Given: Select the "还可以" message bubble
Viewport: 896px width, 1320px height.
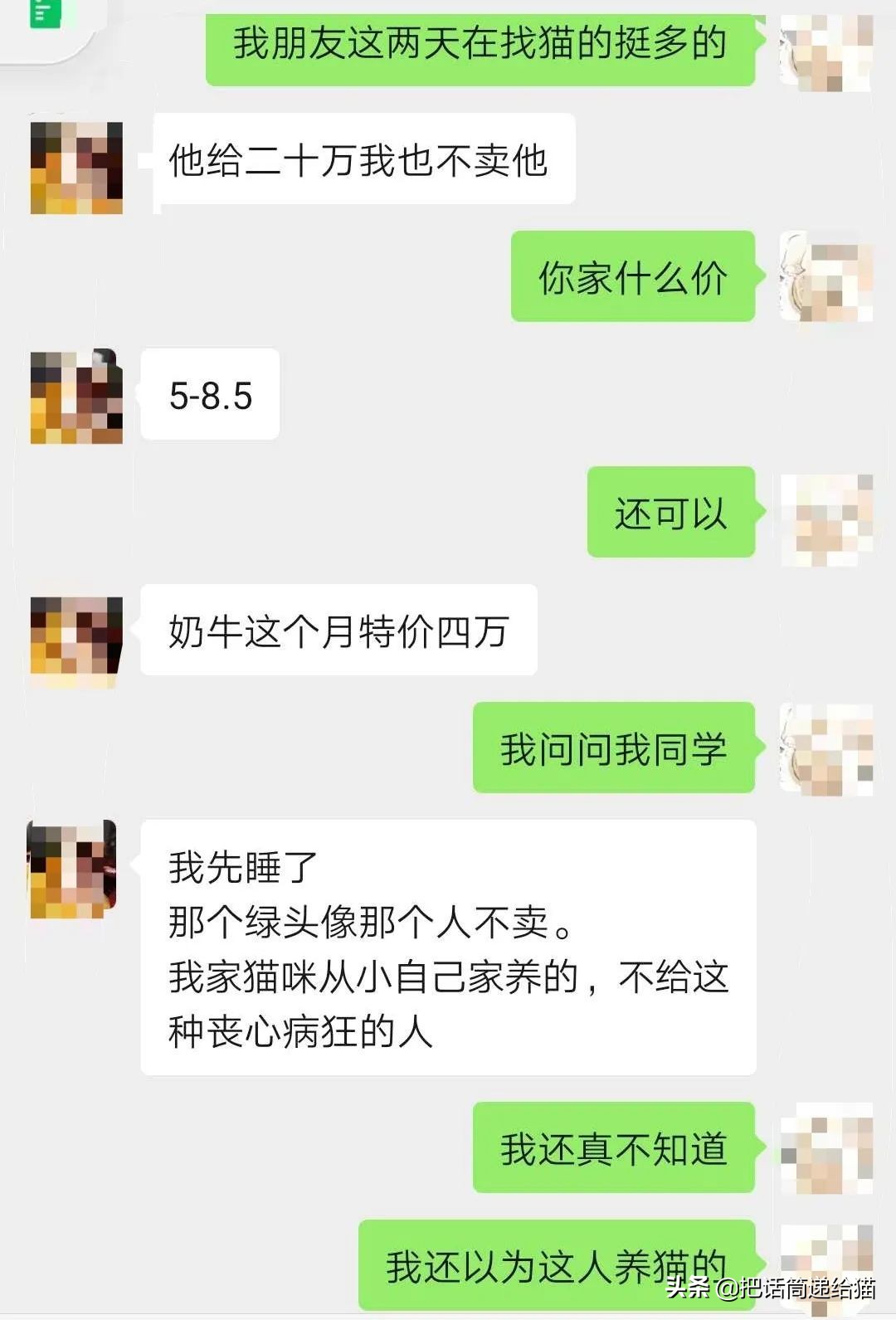Looking at the screenshot, I should click(x=670, y=514).
